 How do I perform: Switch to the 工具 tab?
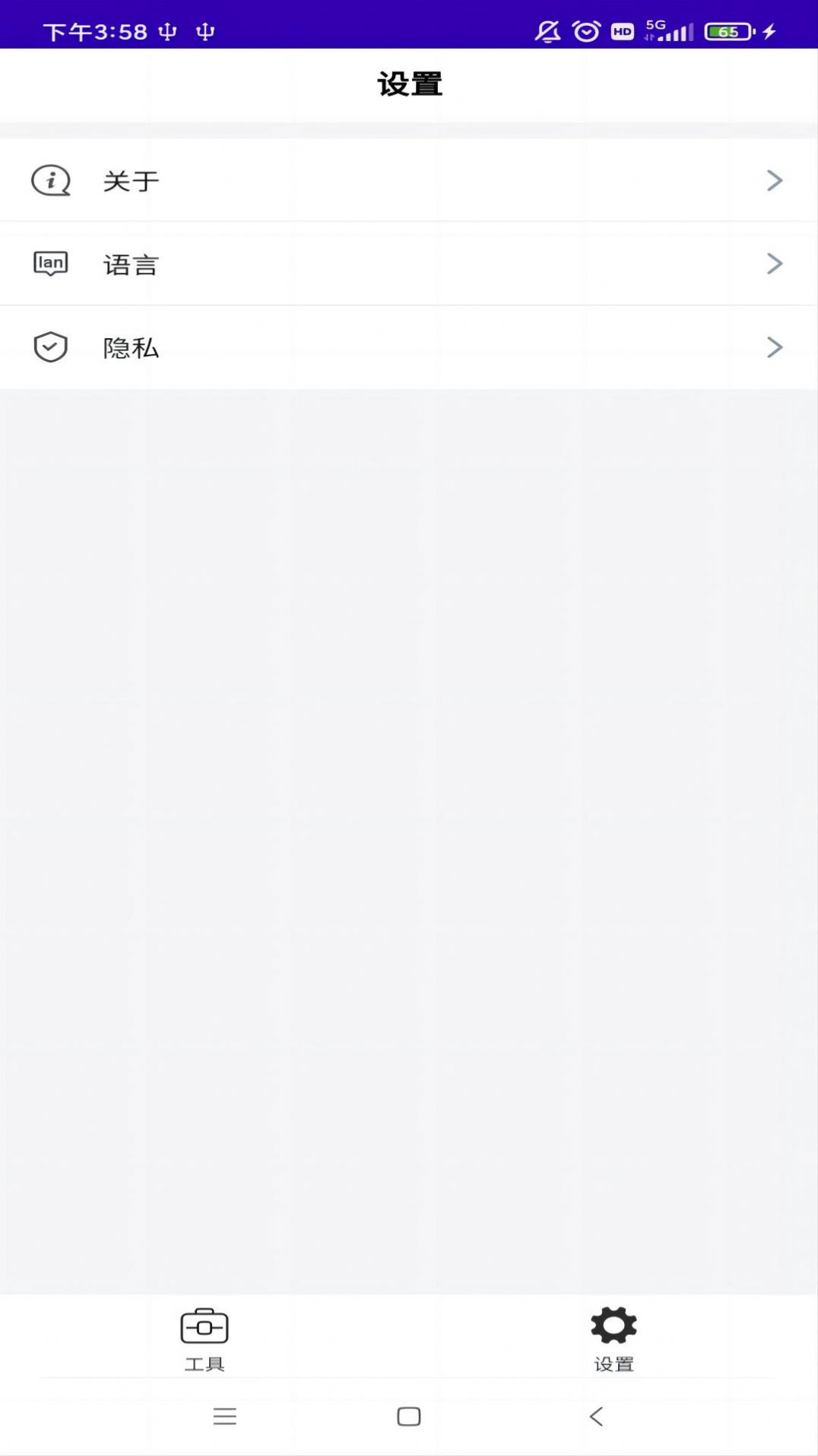point(204,1339)
